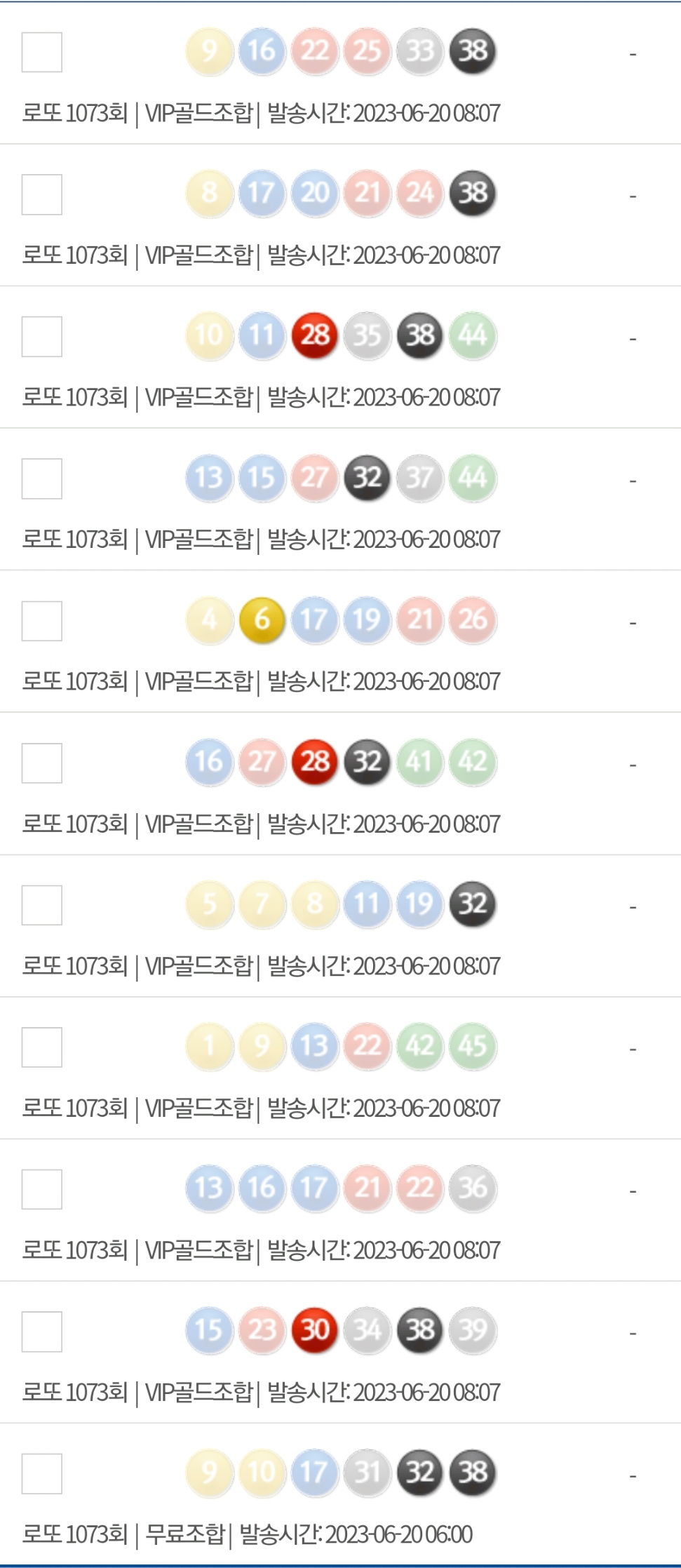Check the box for combination 9 16 22 25 33 38
The image size is (681, 1568).
pos(42,52)
